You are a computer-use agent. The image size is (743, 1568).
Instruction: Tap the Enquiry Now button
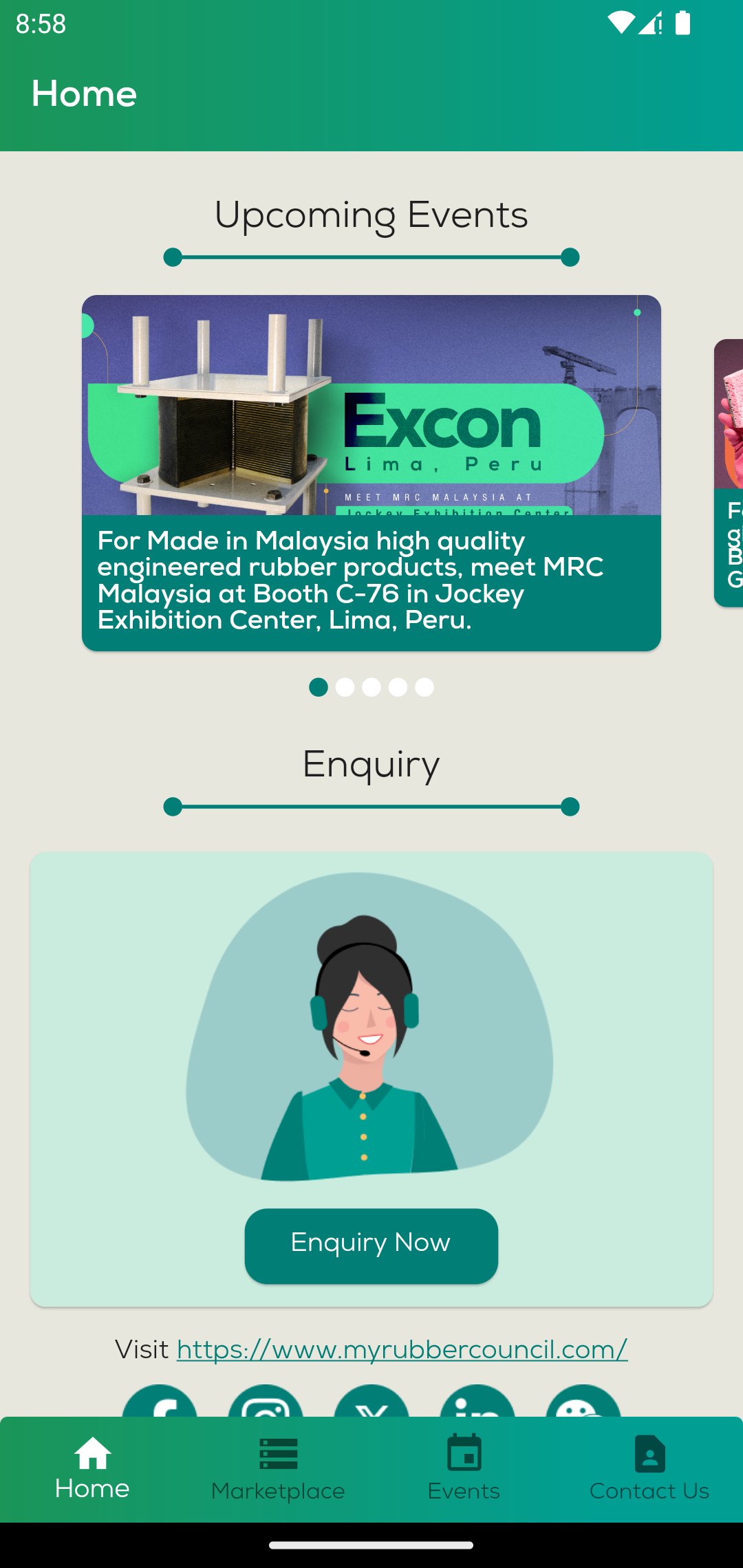click(x=371, y=1245)
